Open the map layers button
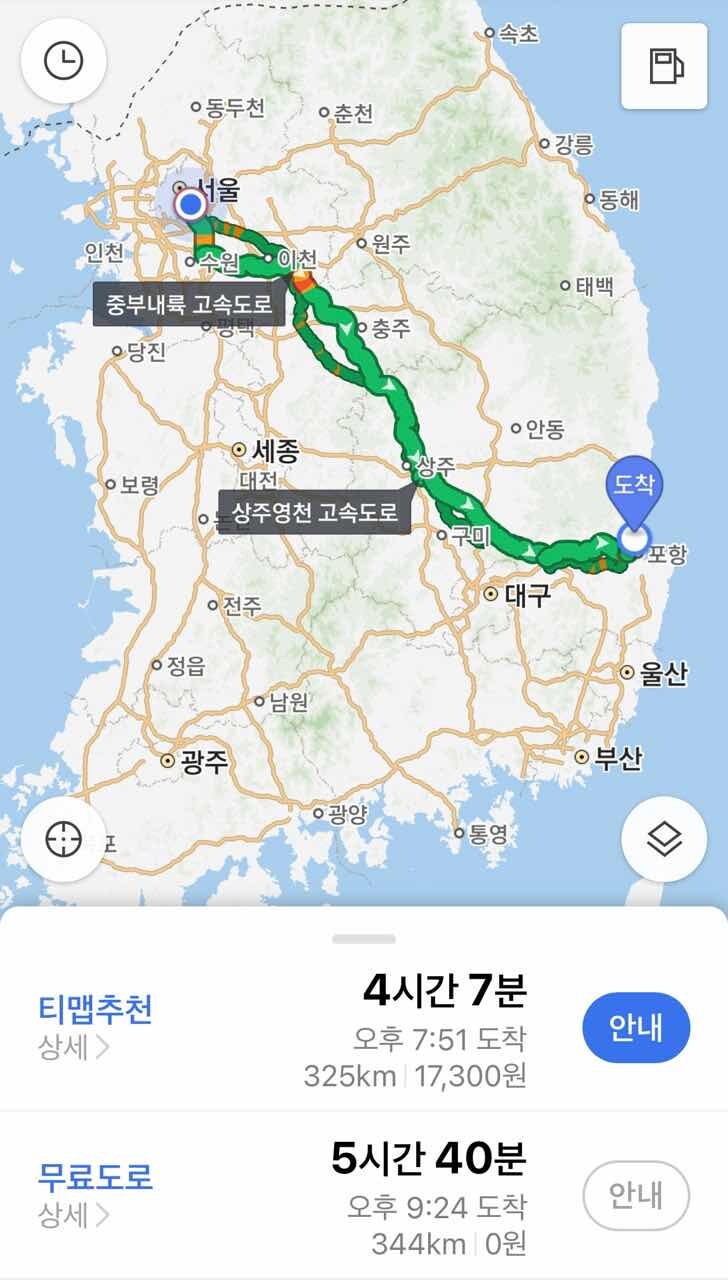The image size is (728, 1280). [x=664, y=840]
